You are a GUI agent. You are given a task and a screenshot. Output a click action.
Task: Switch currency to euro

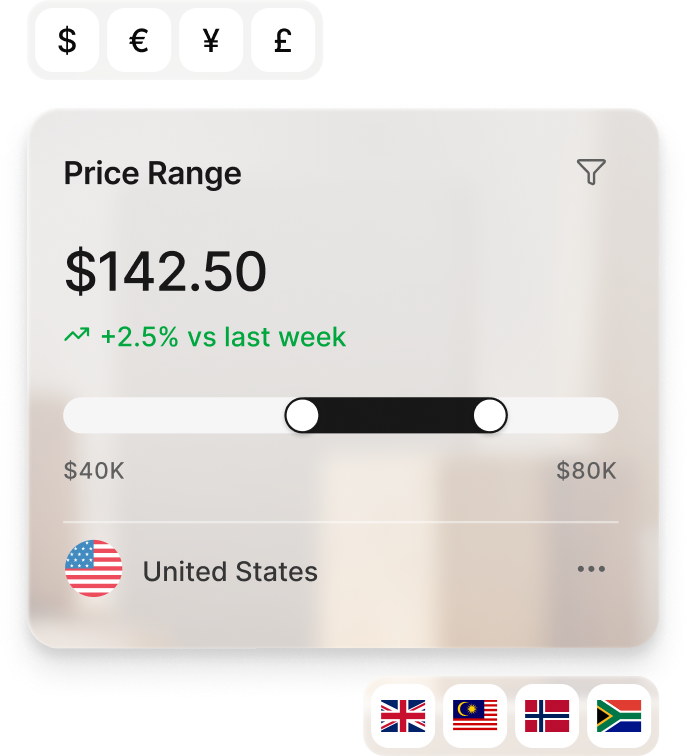click(139, 41)
